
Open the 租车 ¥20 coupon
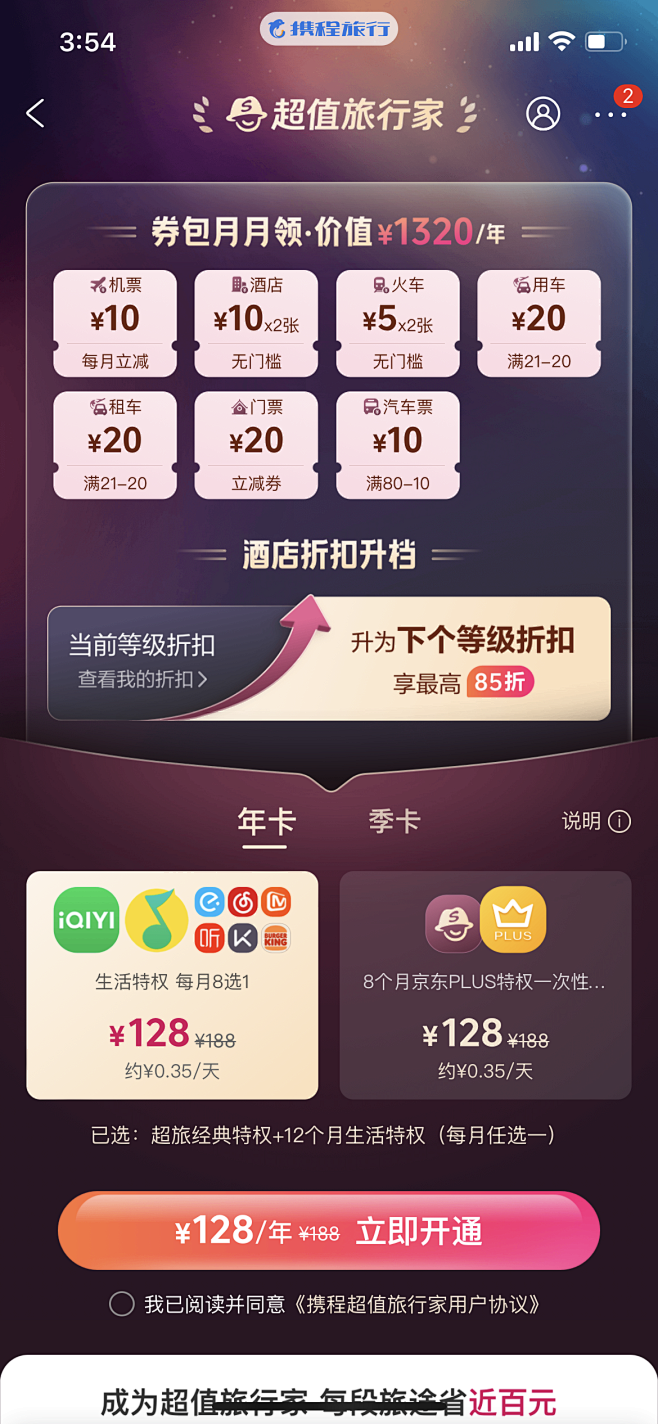(115, 445)
